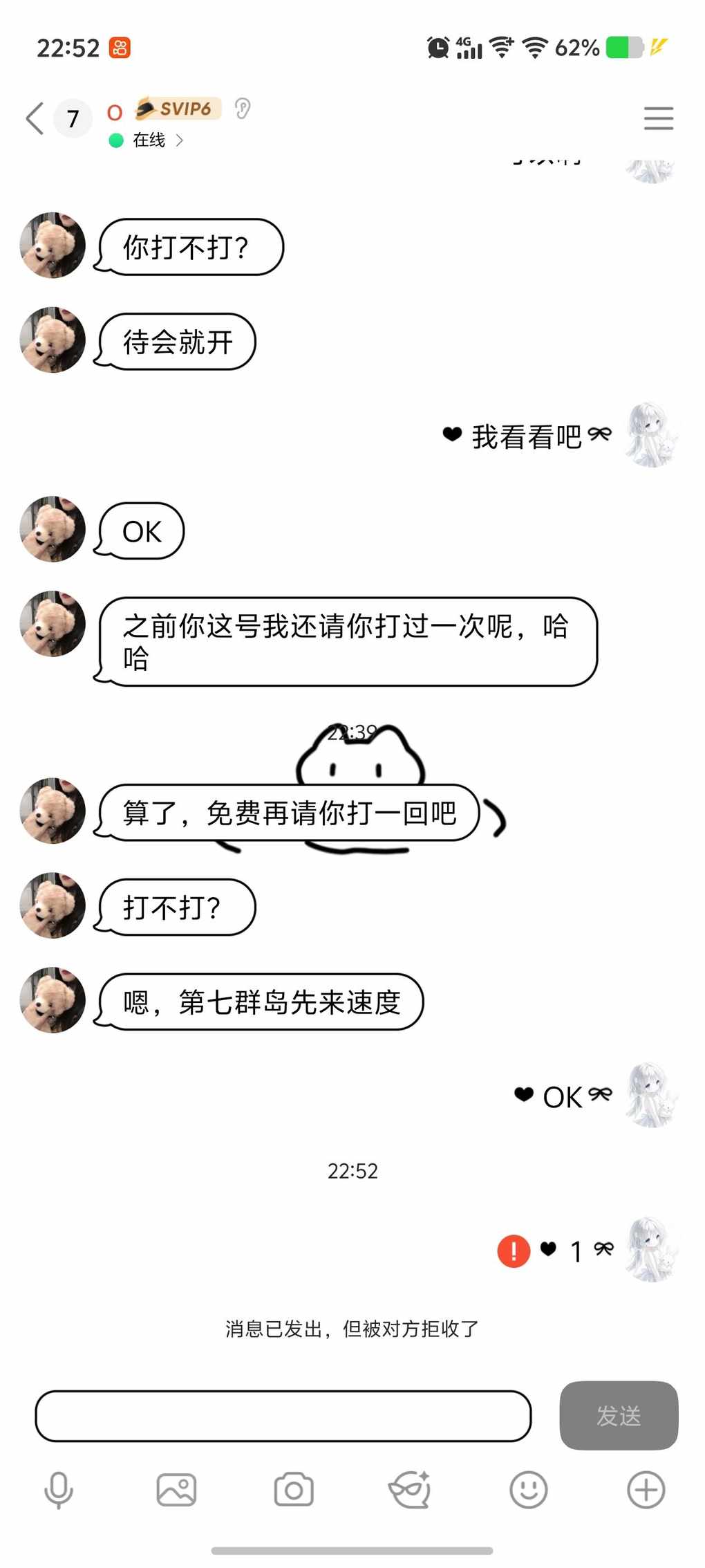
Task: Open my avatar next to 我看看吧
Action: click(x=651, y=435)
